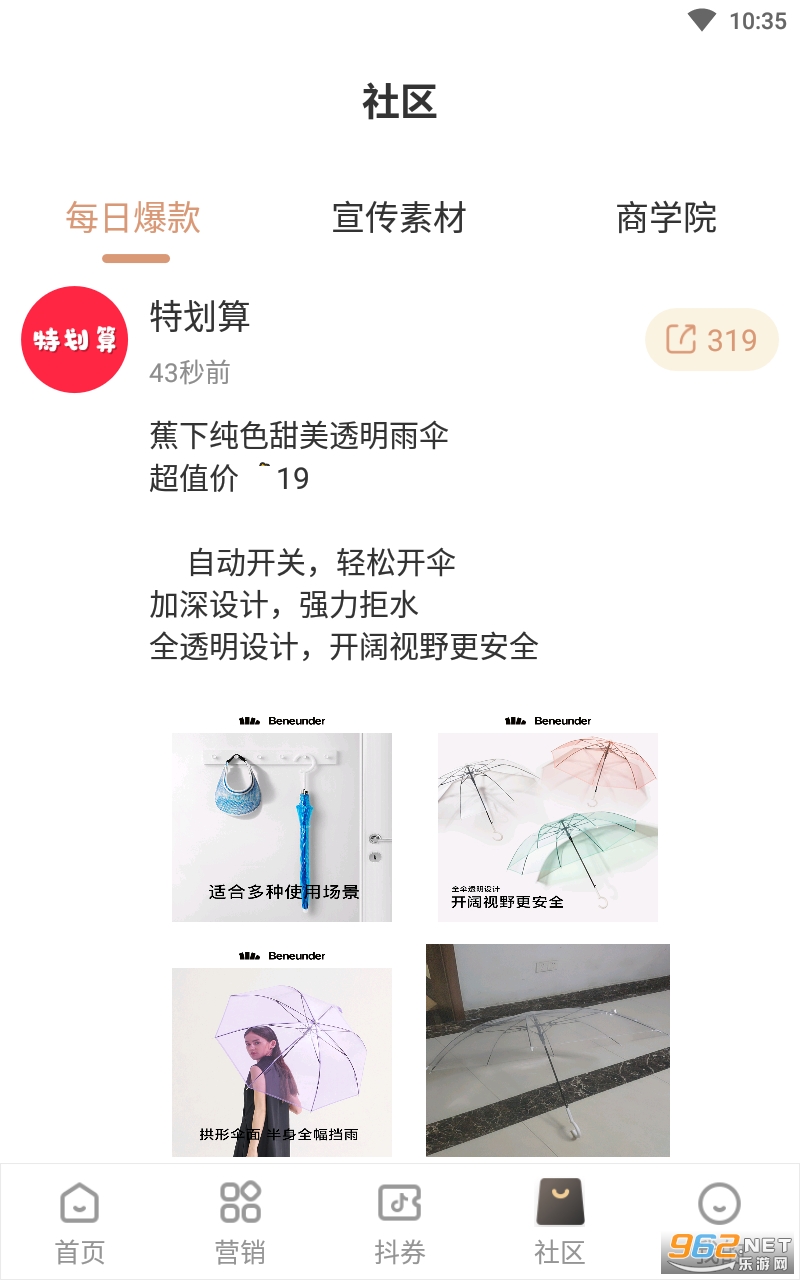Switch to the 每日爆款 tab
800x1280 pixels.
(x=133, y=217)
